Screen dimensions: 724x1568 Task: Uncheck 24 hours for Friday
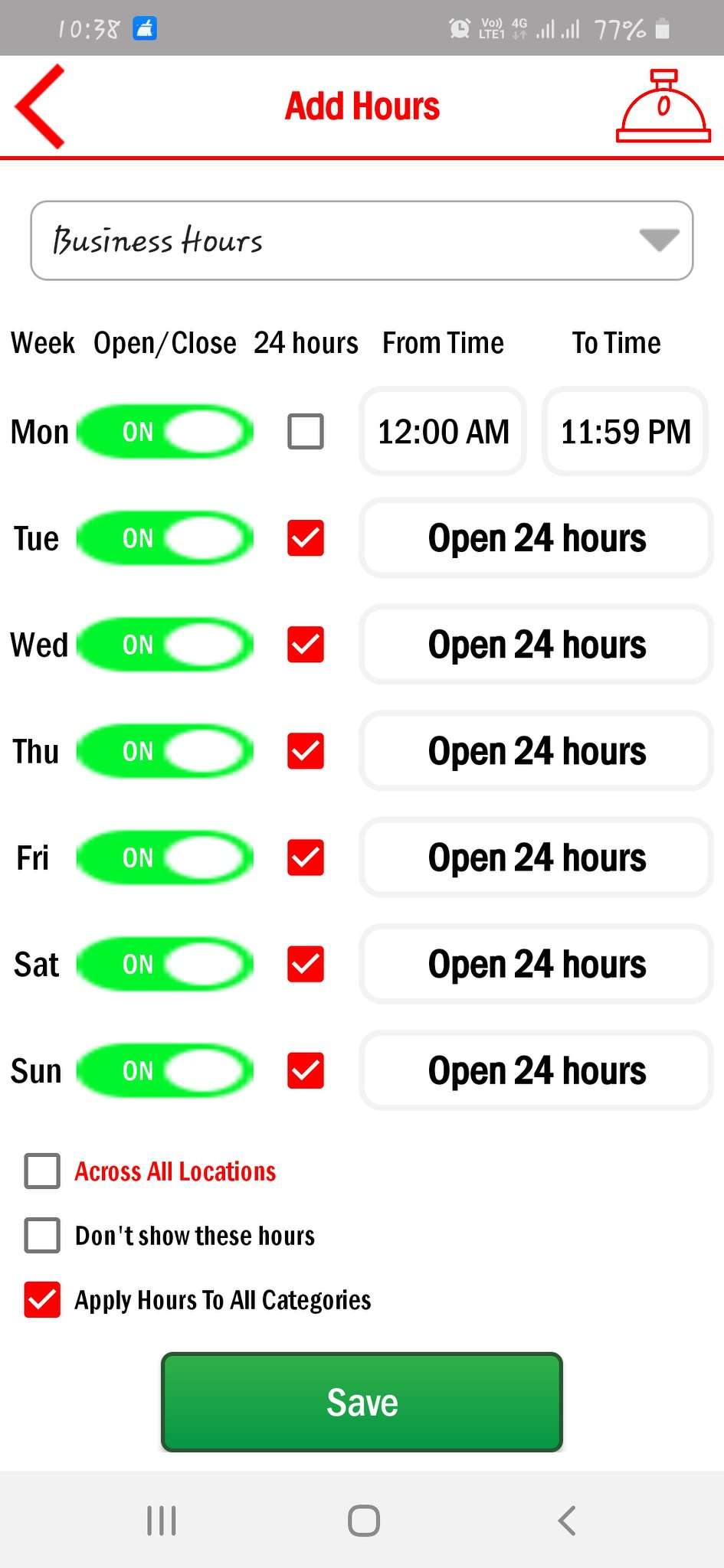[x=306, y=857]
